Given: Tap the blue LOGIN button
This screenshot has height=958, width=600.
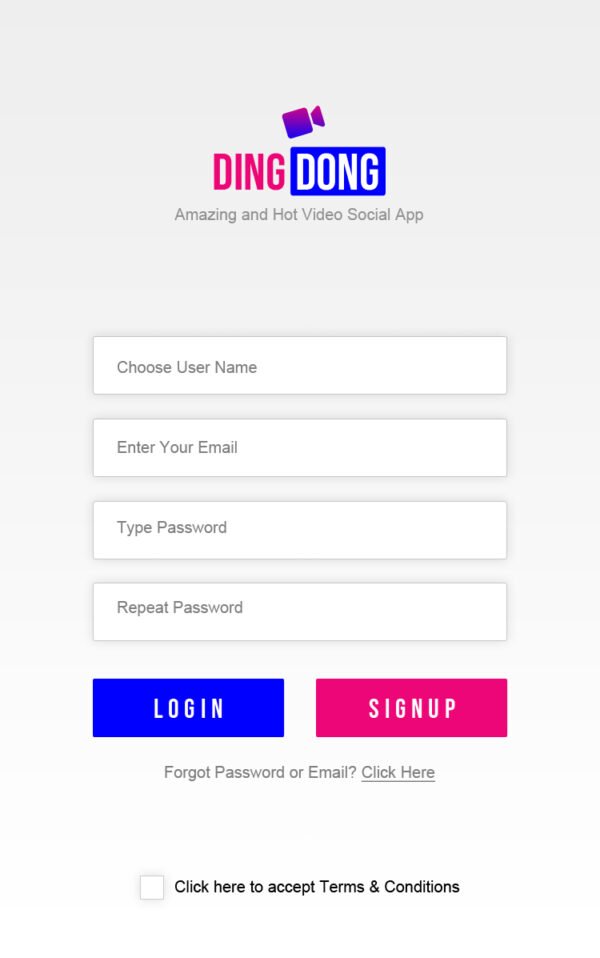Looking at the screenshot, I should click(x=188, y=708).
